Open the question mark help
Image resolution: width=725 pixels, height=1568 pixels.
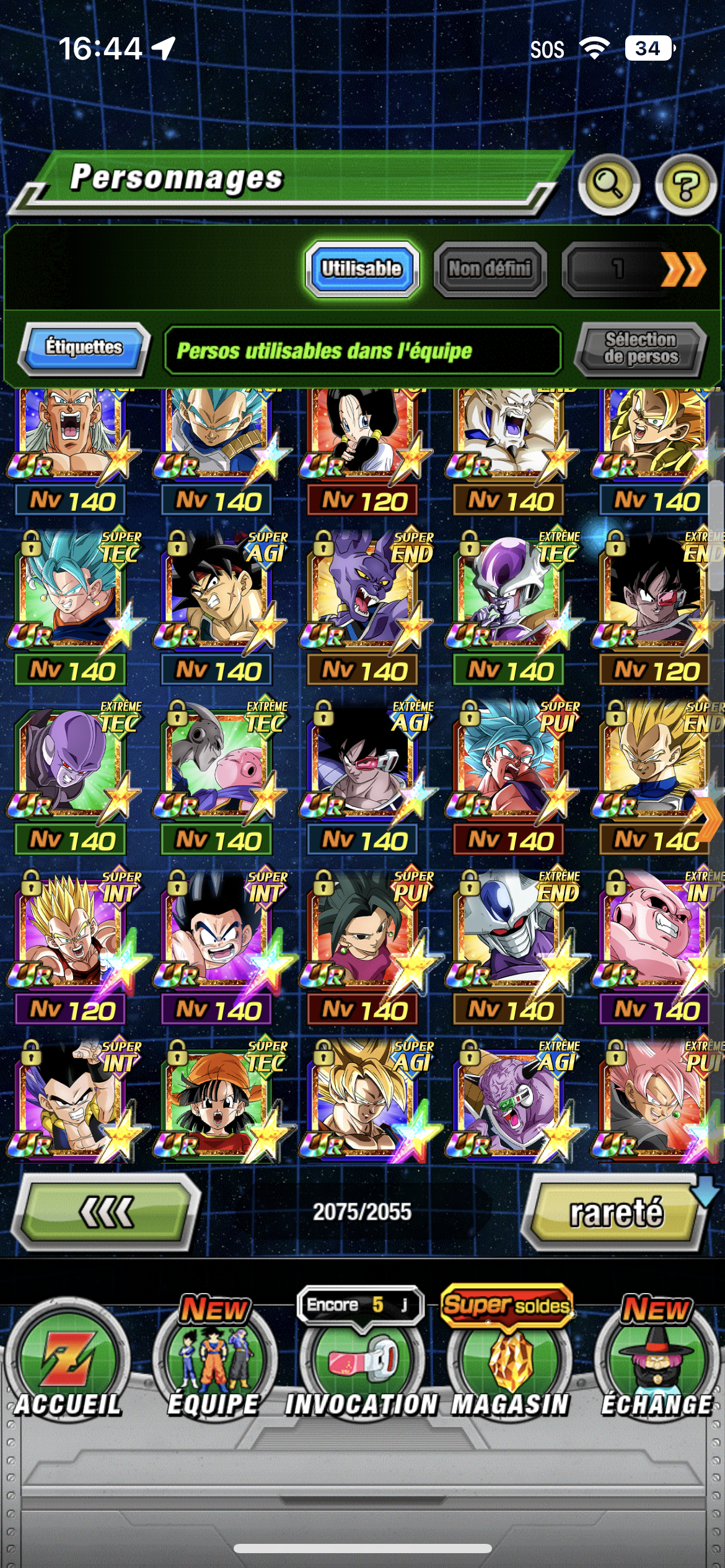coord(685,185)
